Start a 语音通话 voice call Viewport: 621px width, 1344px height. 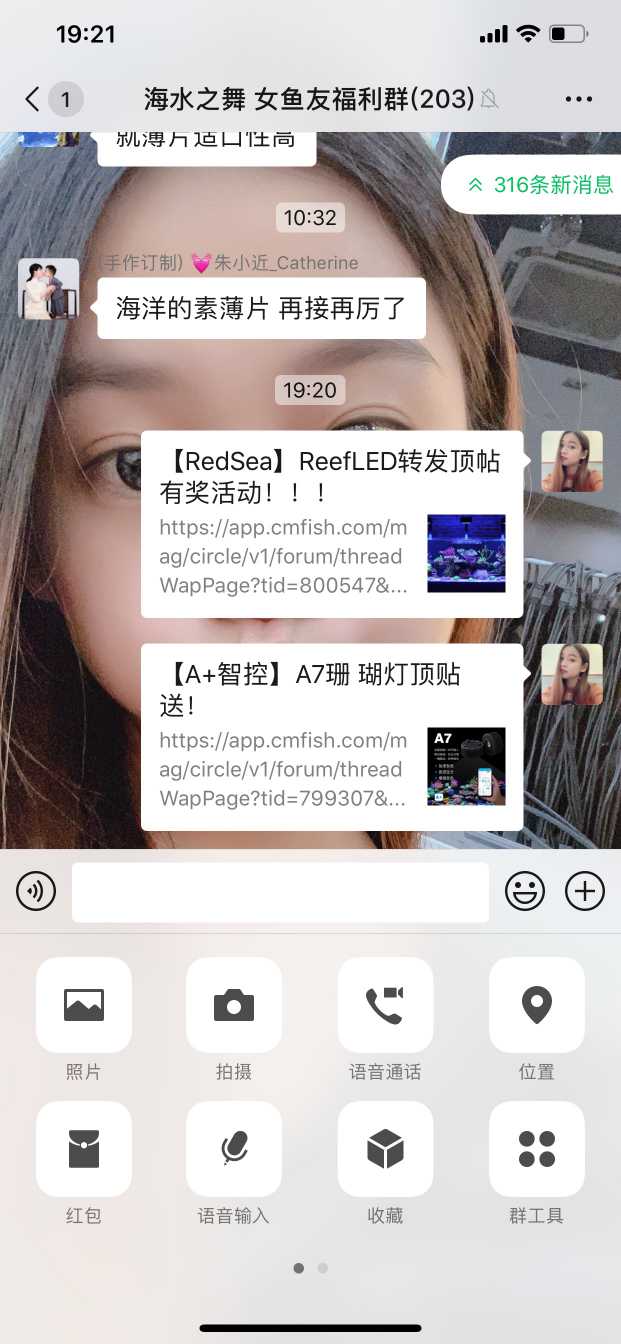pos(385,1005)
